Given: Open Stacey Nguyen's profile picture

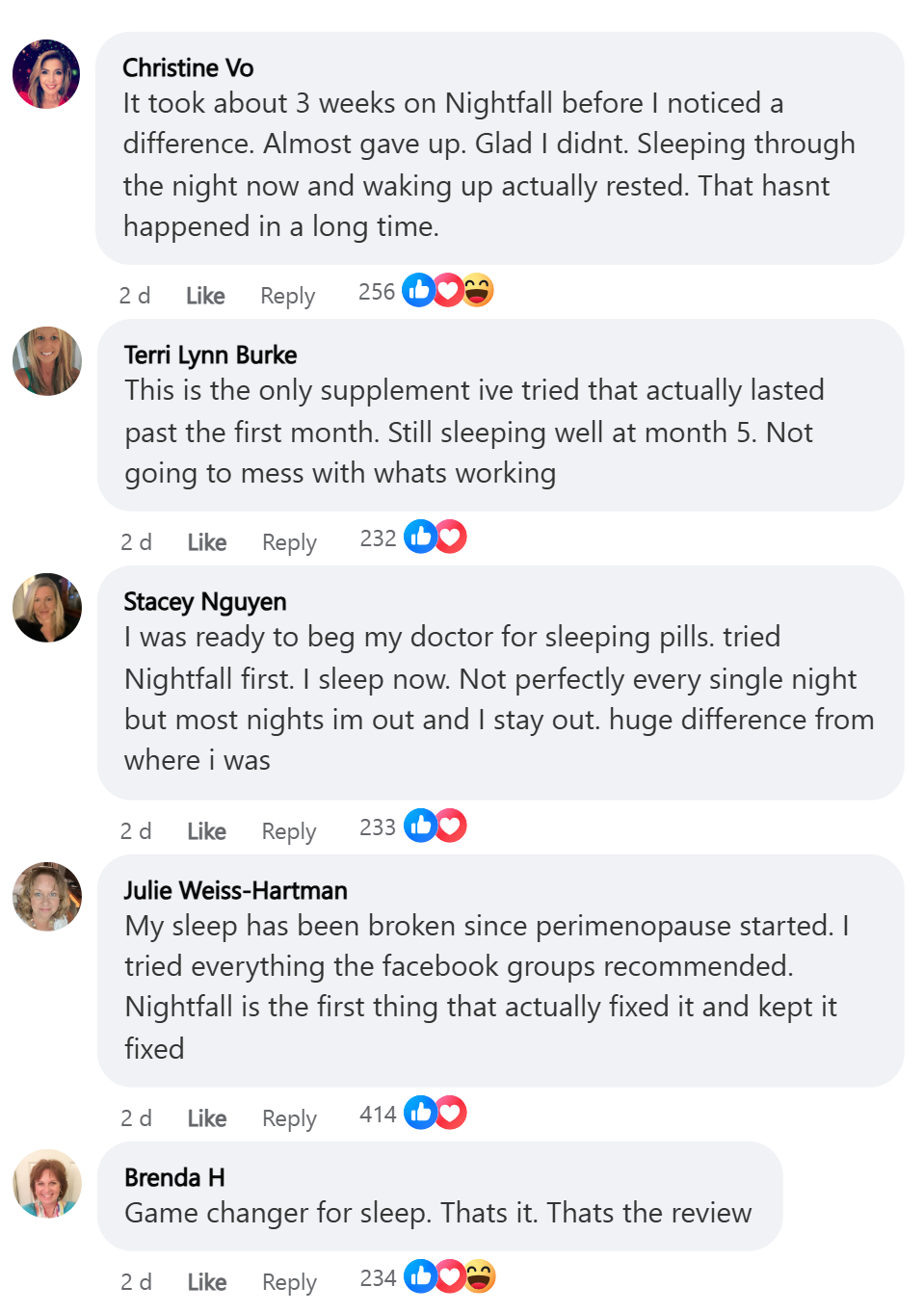Looking at the screenshot, I should (46, 608).
